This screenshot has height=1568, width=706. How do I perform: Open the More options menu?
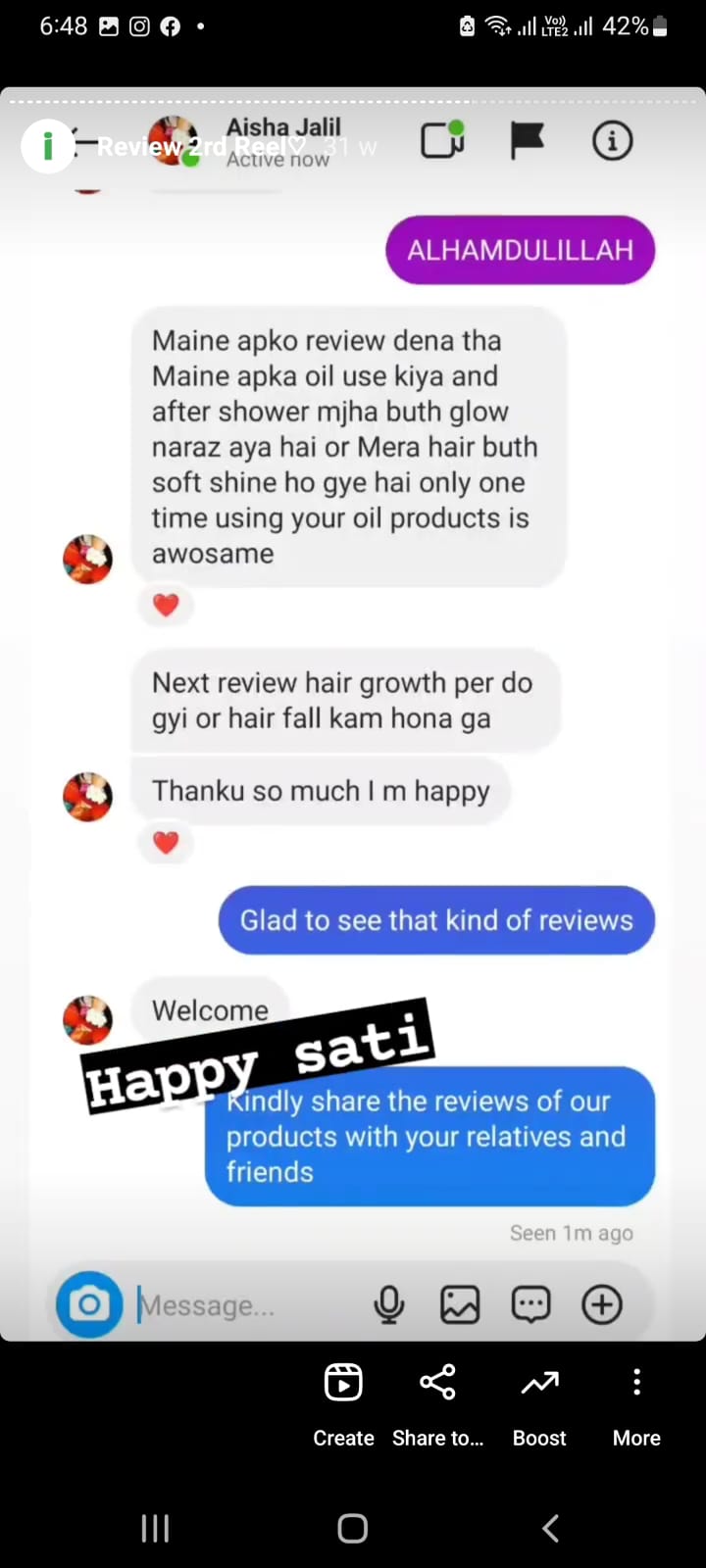point(636,1403)
